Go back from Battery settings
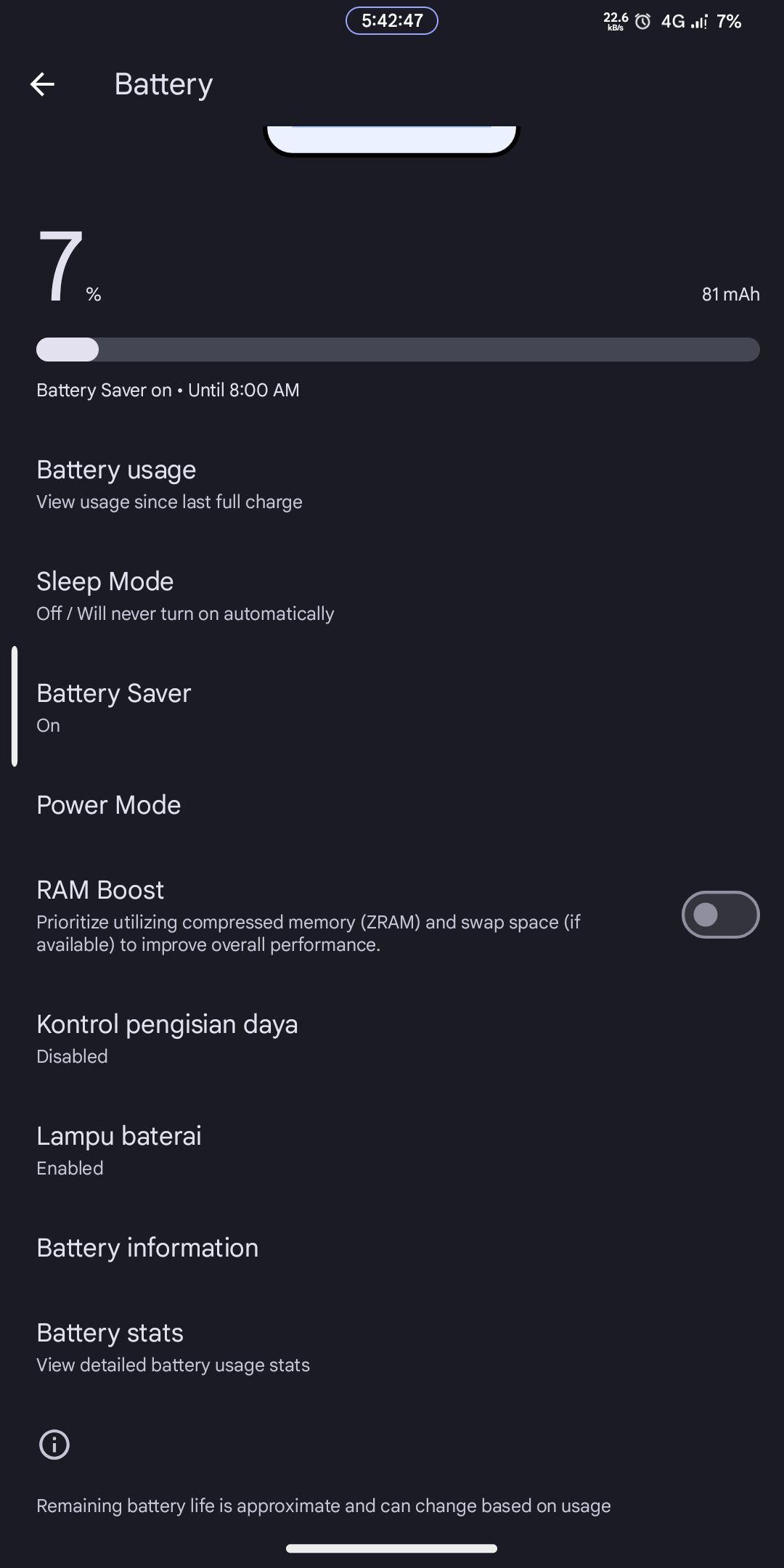The height and width of the screenshot is (1568, 784). pos(42,84)
